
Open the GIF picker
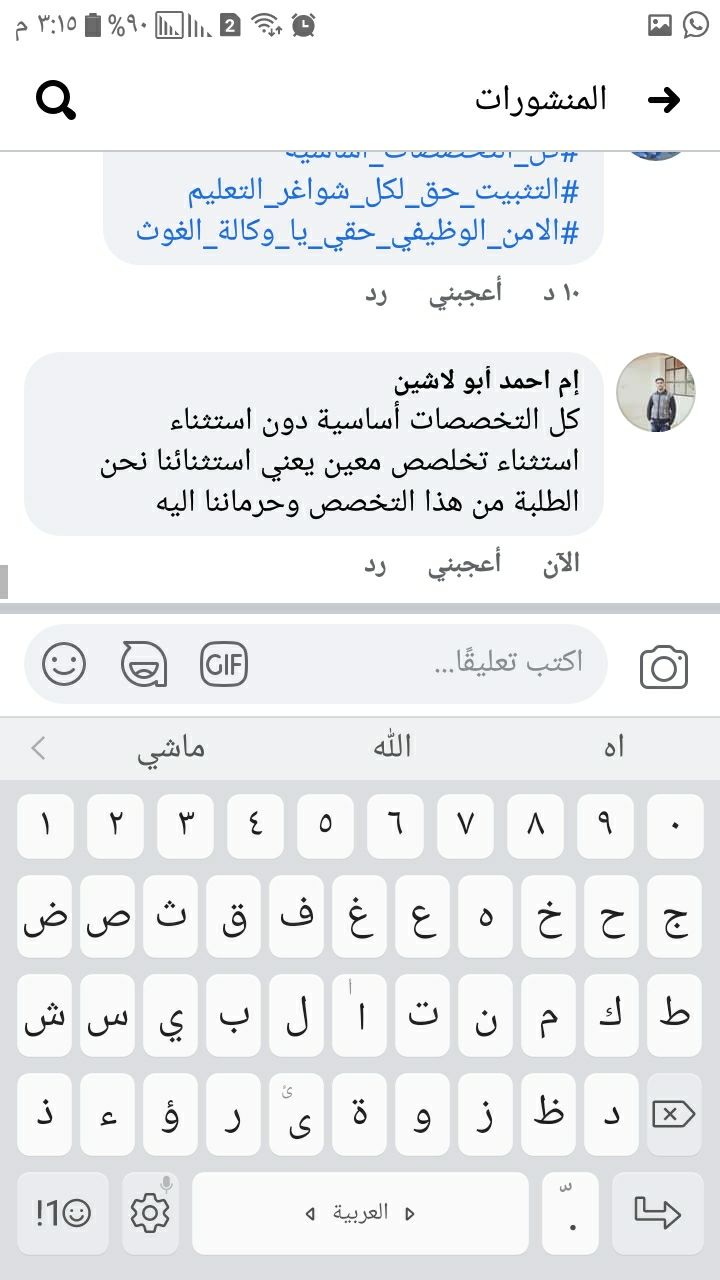224,664
